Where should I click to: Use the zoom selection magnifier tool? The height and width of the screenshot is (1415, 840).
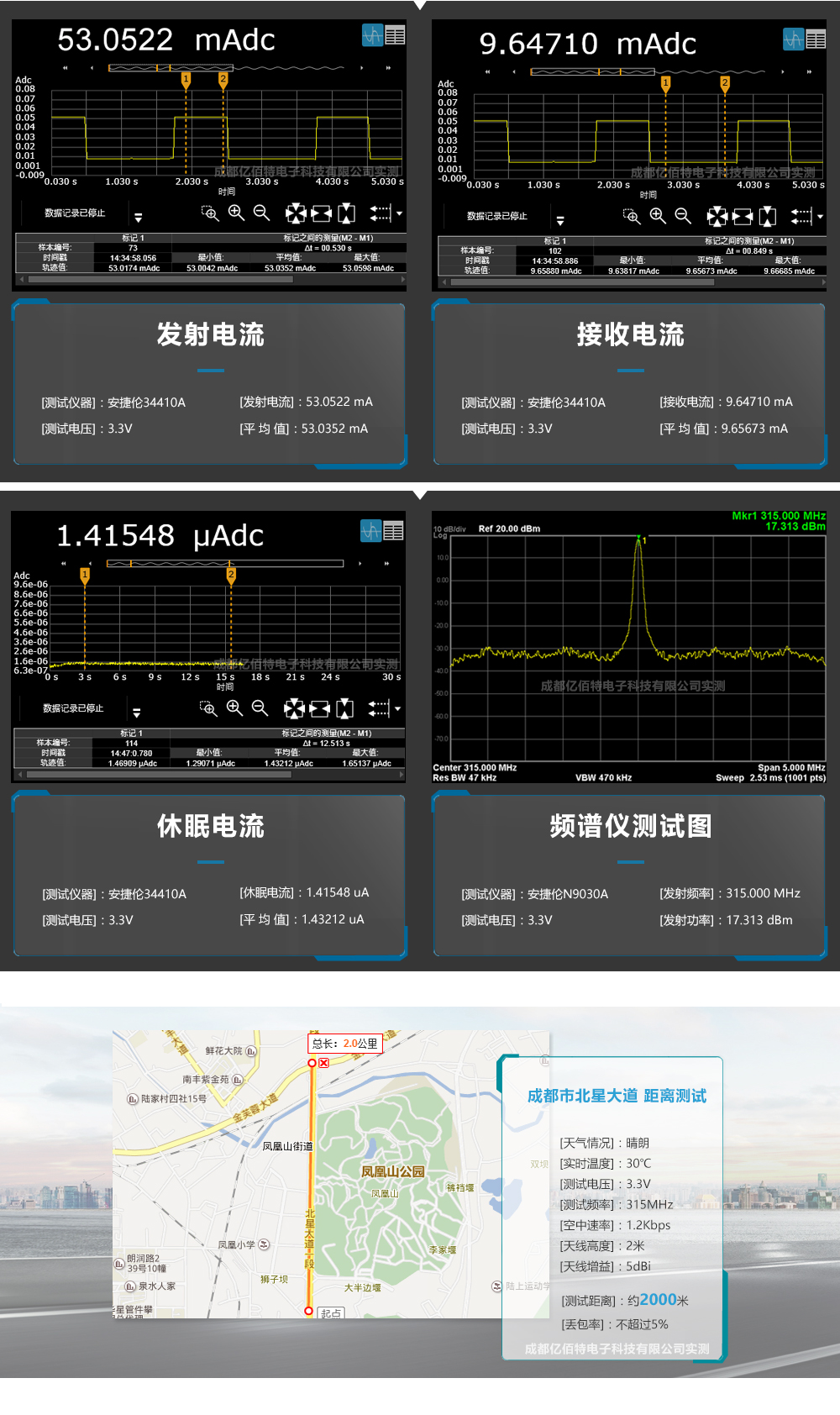pyautogui.click(x=210, y=213)
